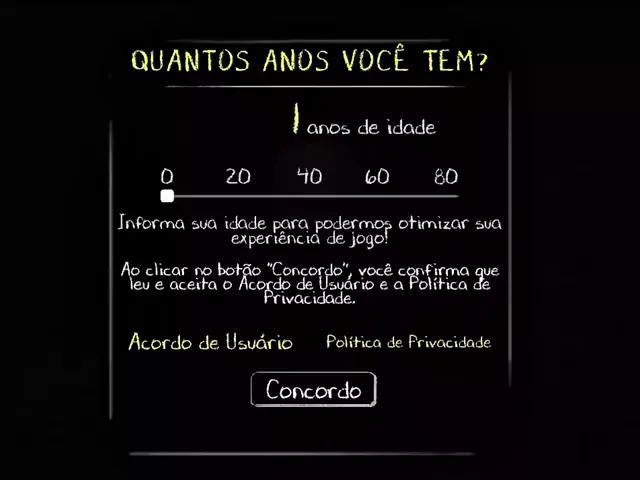Open the Acordo de Usuário link
This screenshot has width=640, height=480.
coord(210,342)
